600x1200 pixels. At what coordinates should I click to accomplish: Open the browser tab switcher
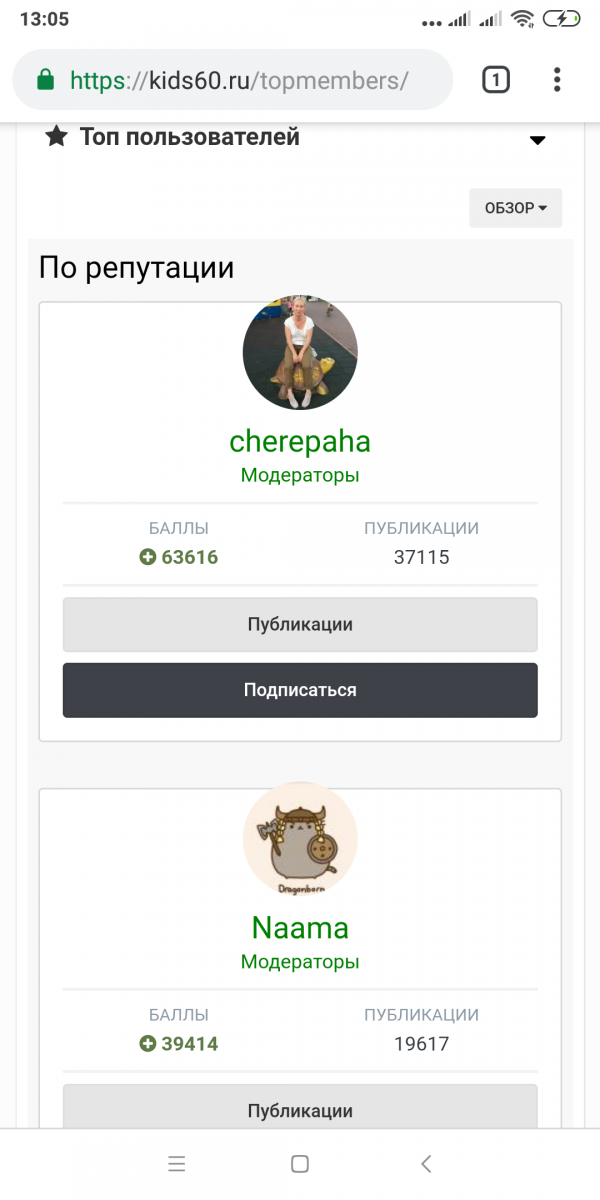click(496, 80)
